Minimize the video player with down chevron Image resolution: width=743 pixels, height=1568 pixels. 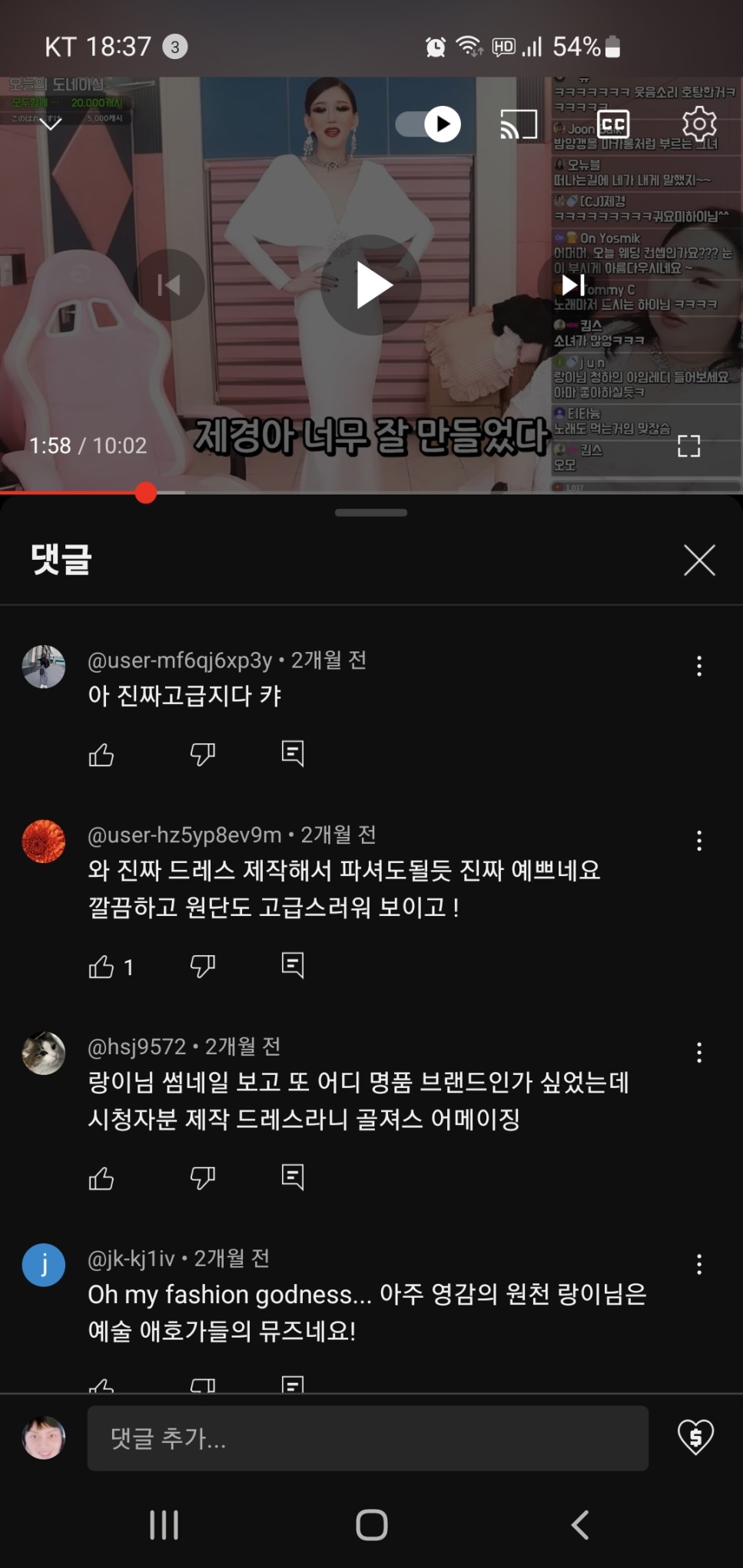(x=51, y=123)
